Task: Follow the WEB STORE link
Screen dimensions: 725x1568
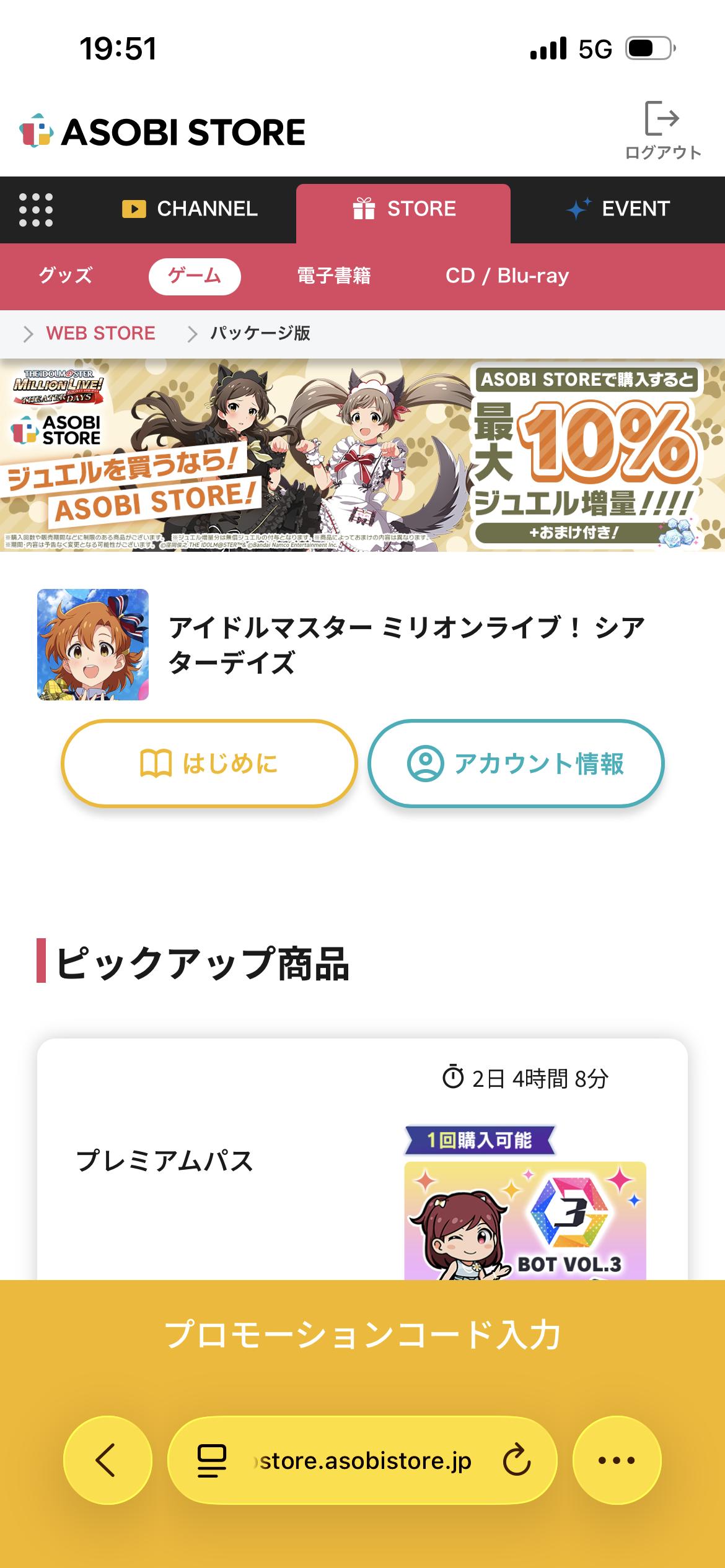Action: 100,334
